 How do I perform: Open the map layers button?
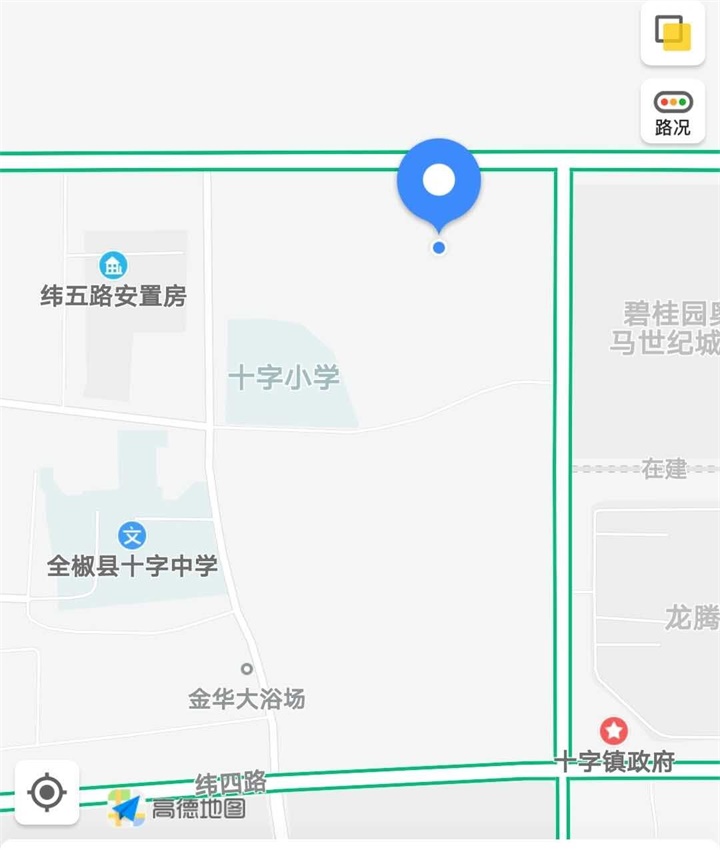(x=673, y=35)
